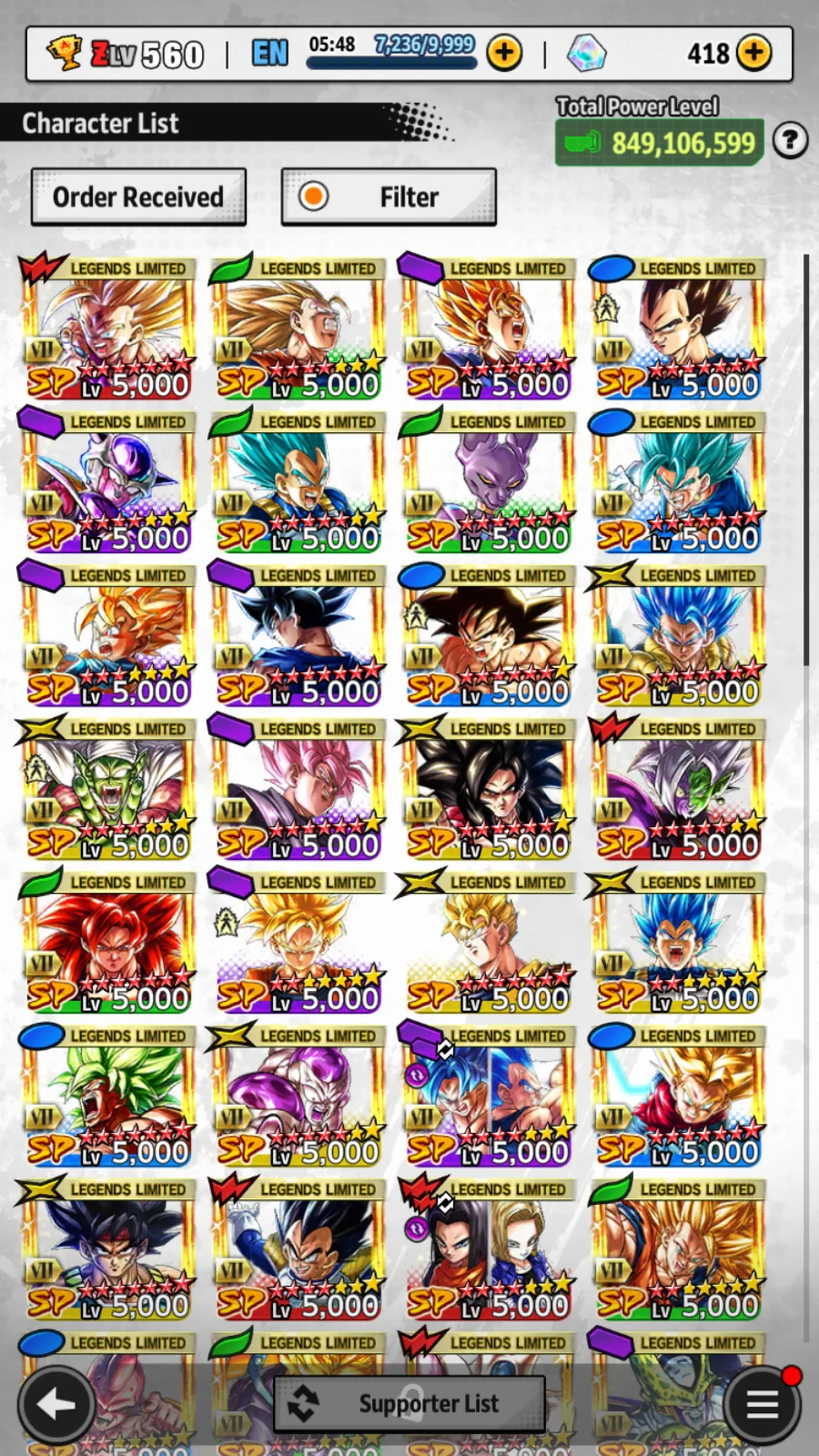
Task: Select the green Broly character card
Action: [108, 1097]
